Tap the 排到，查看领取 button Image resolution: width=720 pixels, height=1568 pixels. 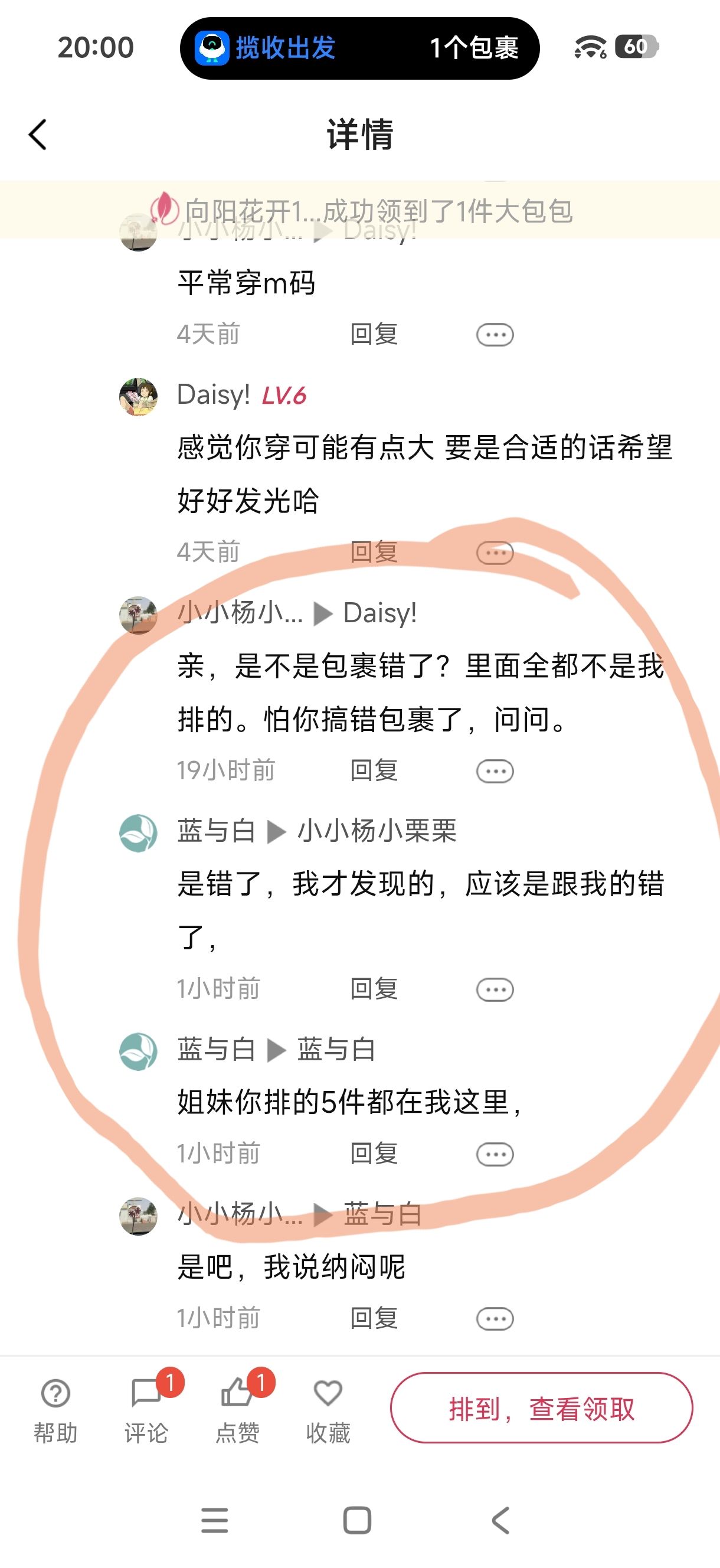541,1408
